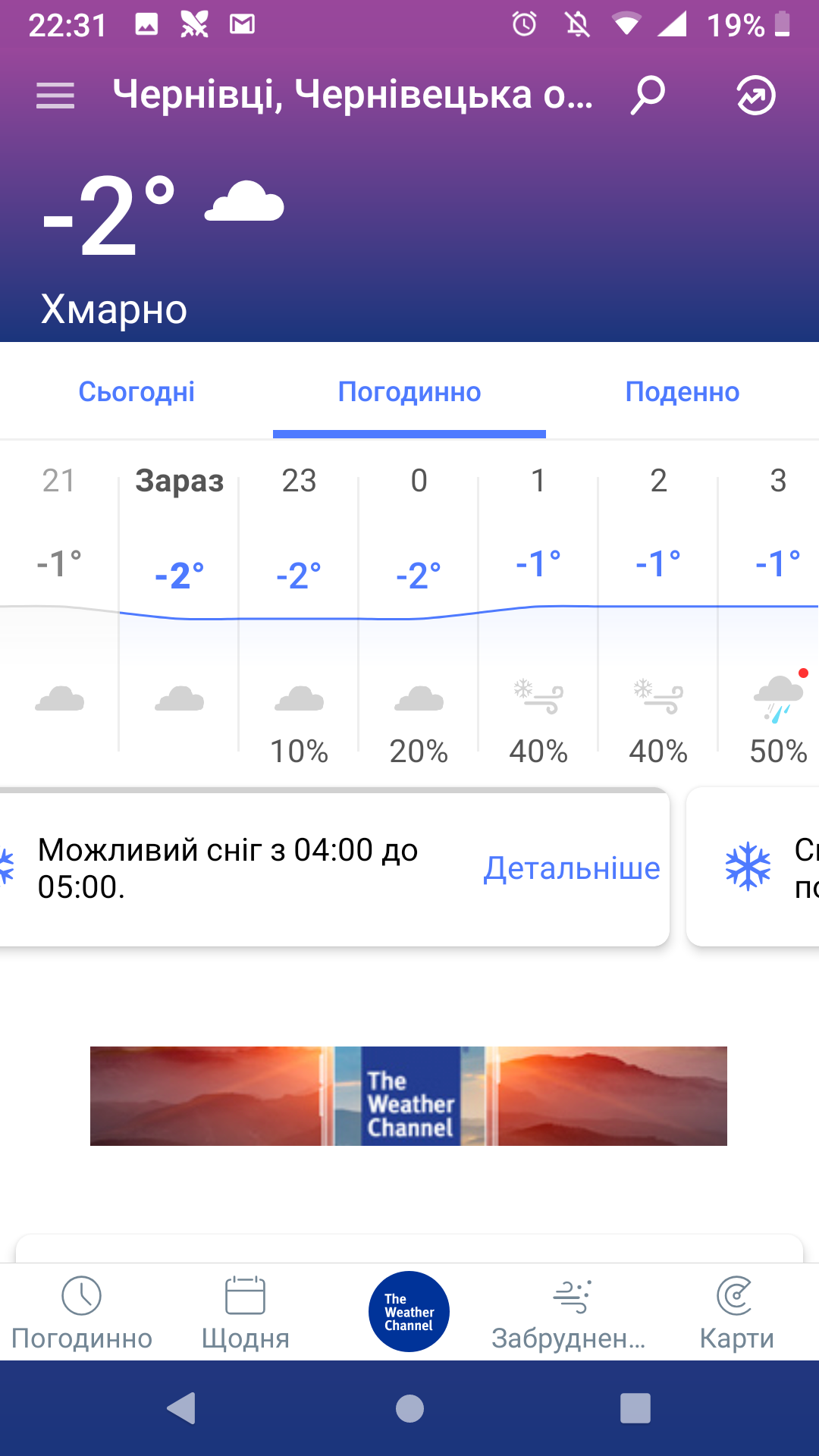Image resolution: width=819 pixels, height=1456 pixels.
Task: Switch to the Сьогодні tab
Action: coord(136,392)
